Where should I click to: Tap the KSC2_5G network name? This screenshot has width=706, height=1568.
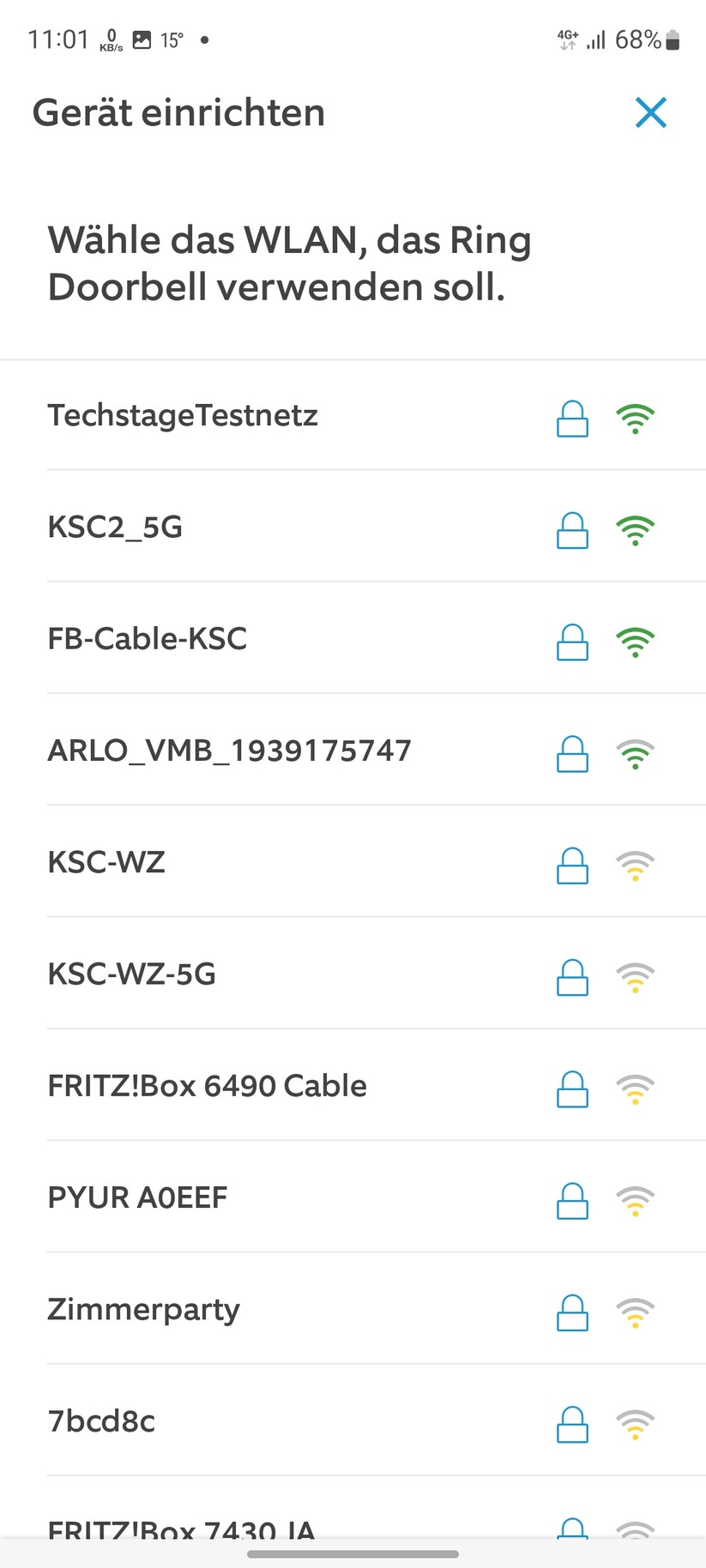tap(114, 528)
